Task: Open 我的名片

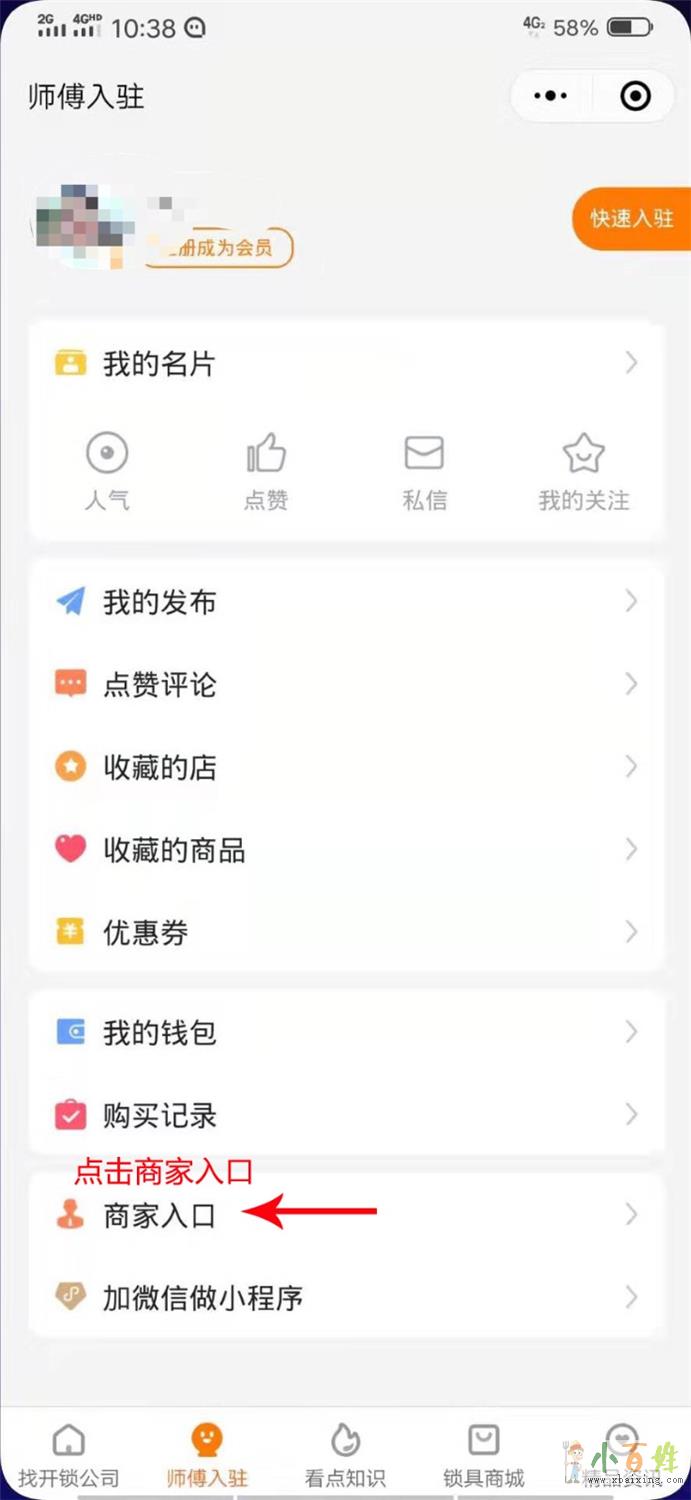Action: pyautogui.click(x=345, y=363)
